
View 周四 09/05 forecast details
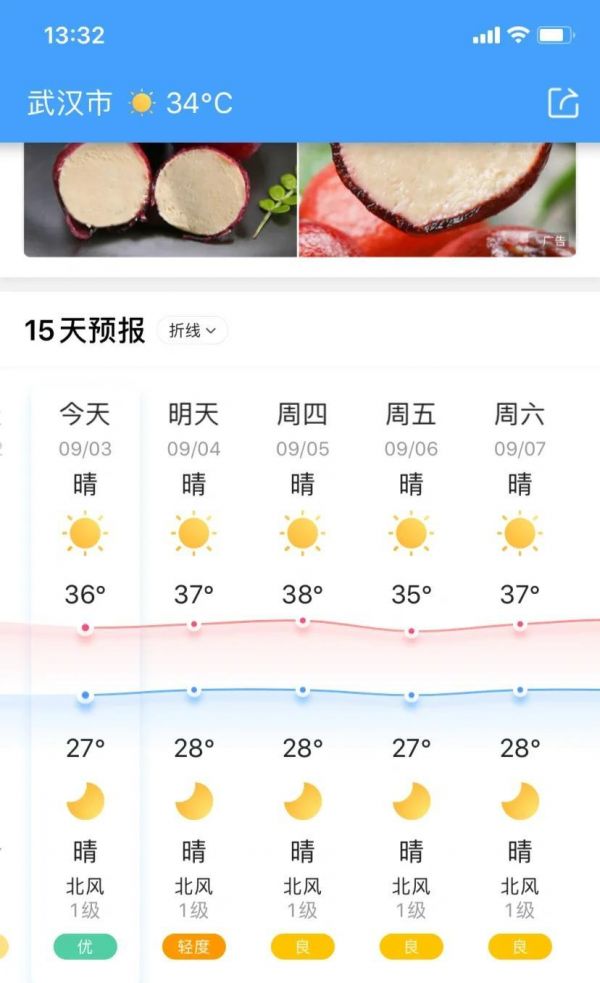pos(302,430)
